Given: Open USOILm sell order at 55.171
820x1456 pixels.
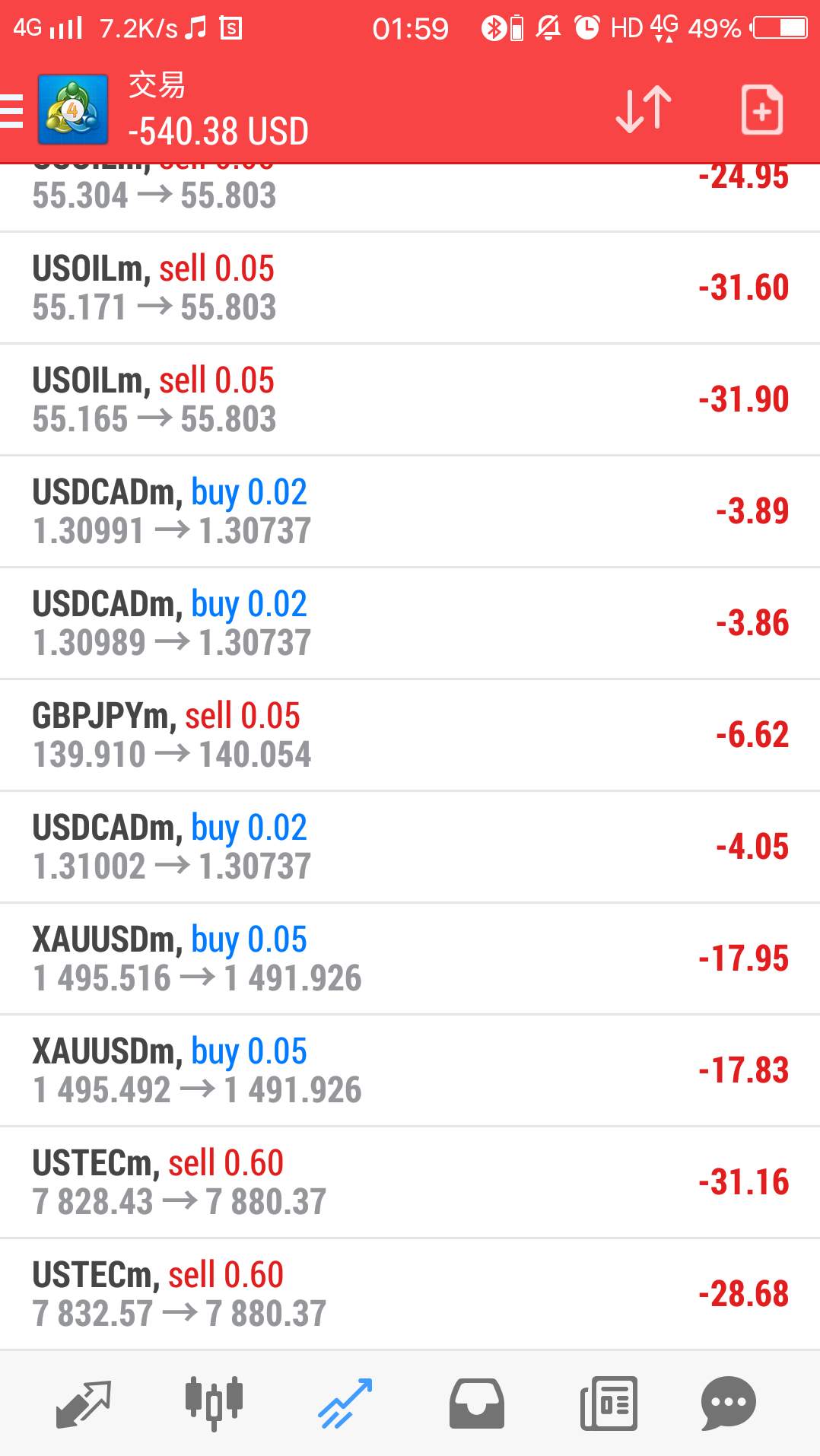Looking at the screenshot, I should click(410, 288).
